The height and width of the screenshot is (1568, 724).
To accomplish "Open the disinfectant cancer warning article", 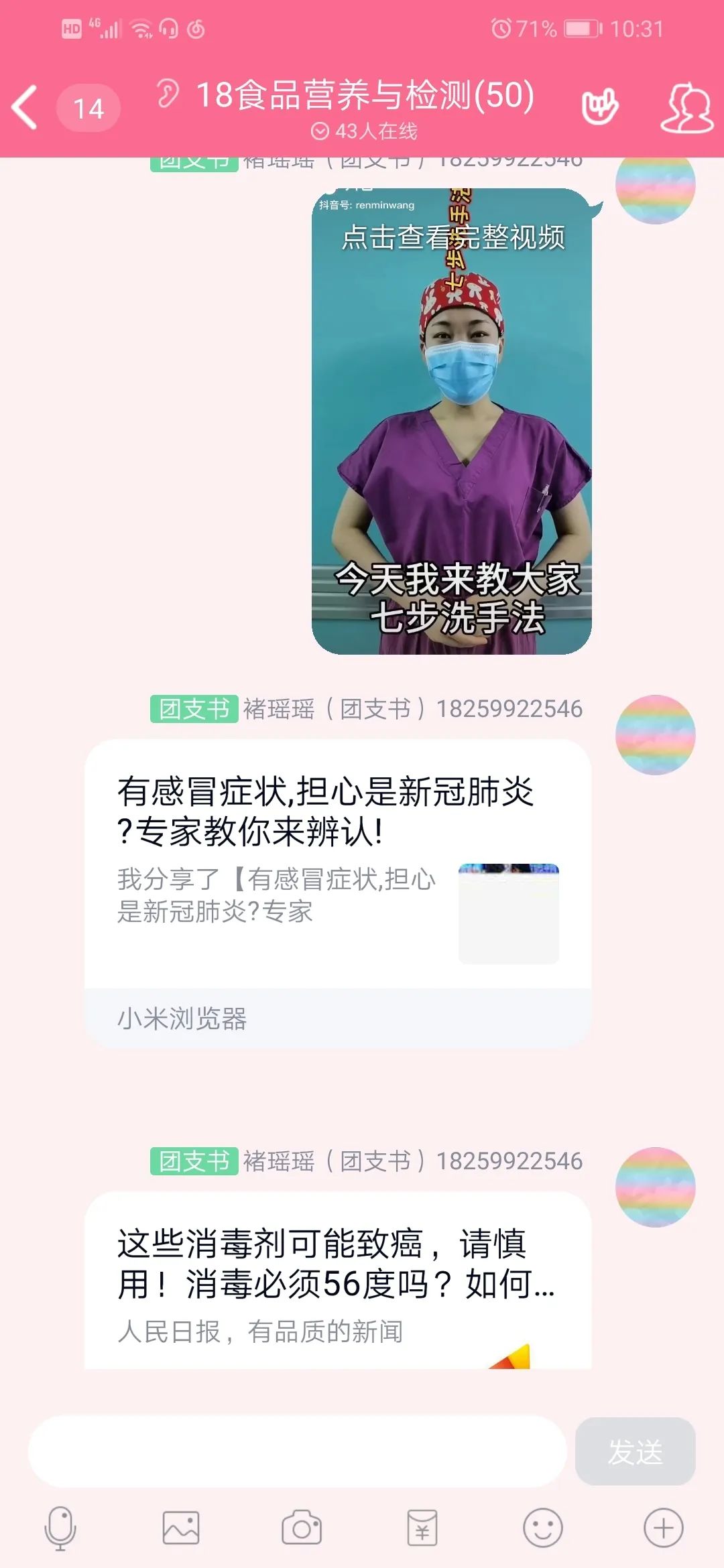I will (338, 1280).
